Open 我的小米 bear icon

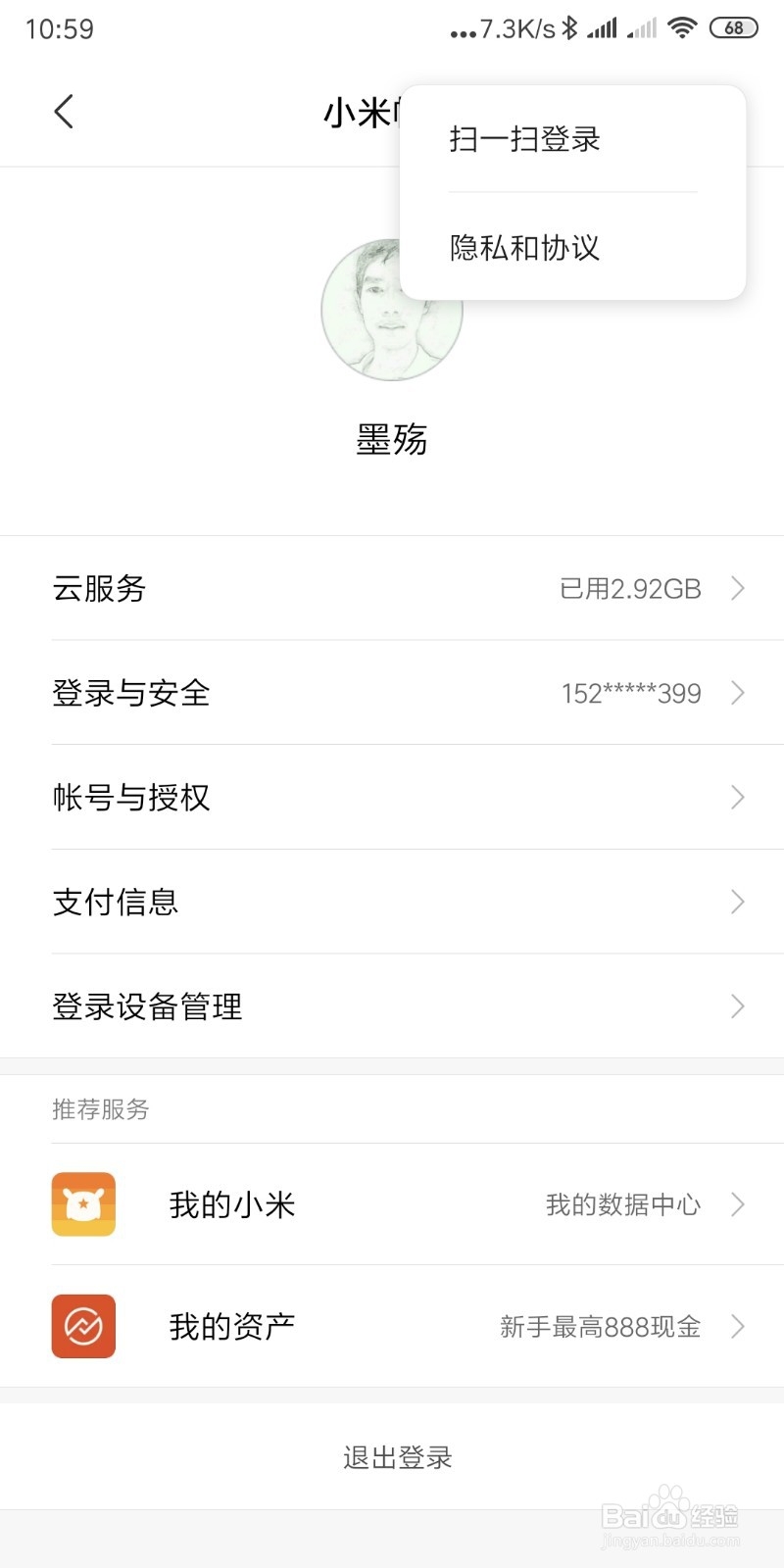click(82, 1204)
